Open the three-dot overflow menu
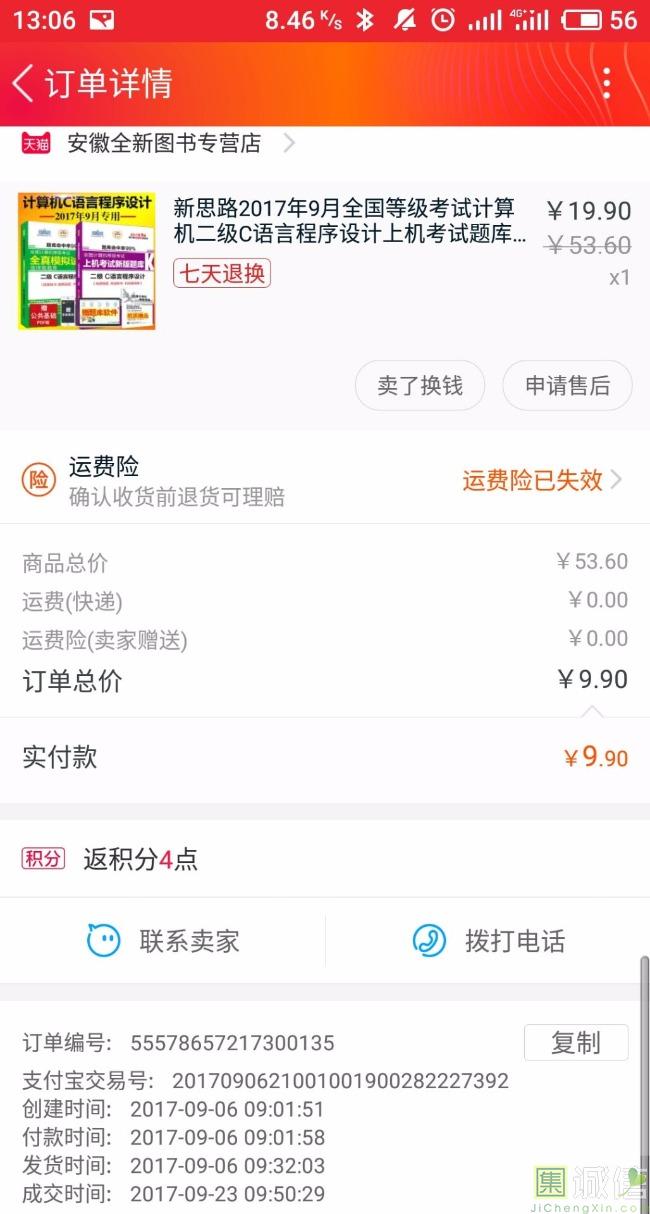 pos(606,83)
